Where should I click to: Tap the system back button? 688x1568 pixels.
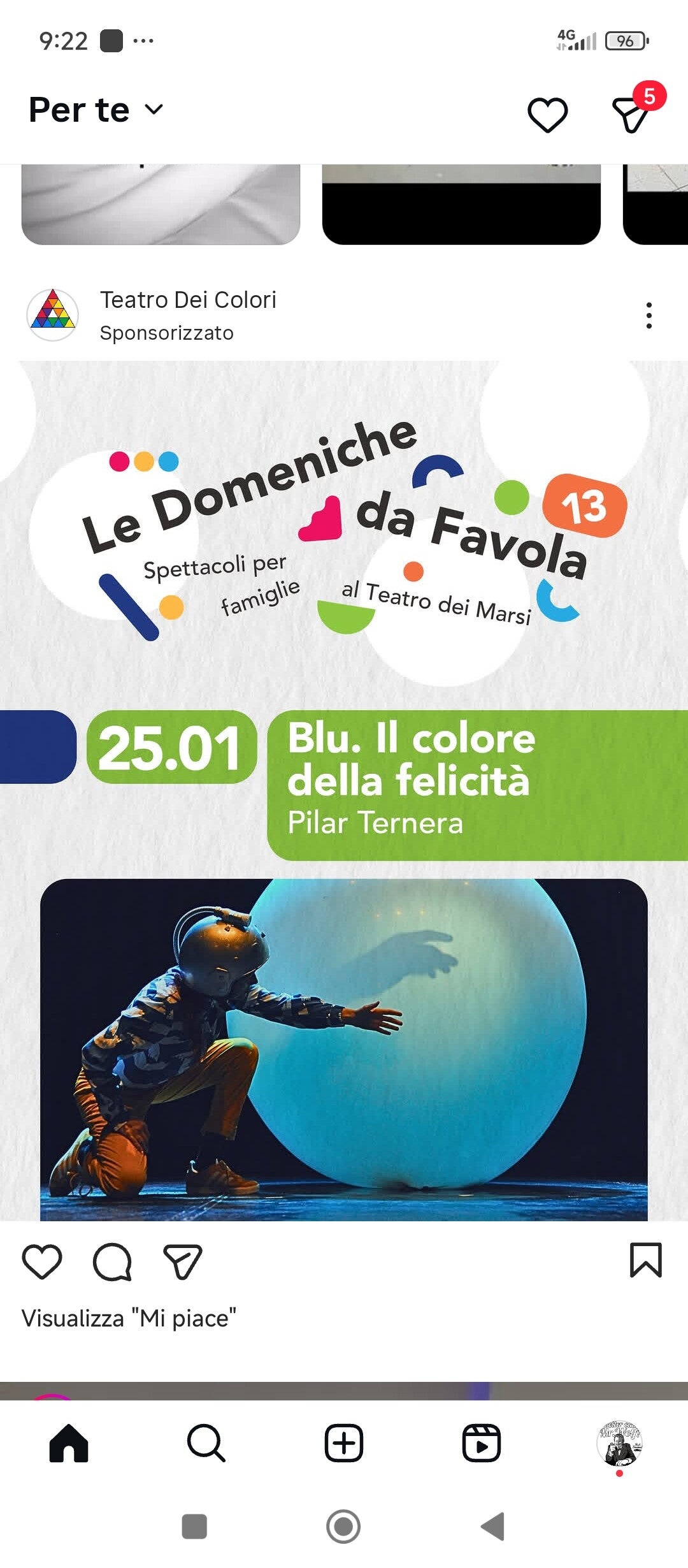[492, 1527]
